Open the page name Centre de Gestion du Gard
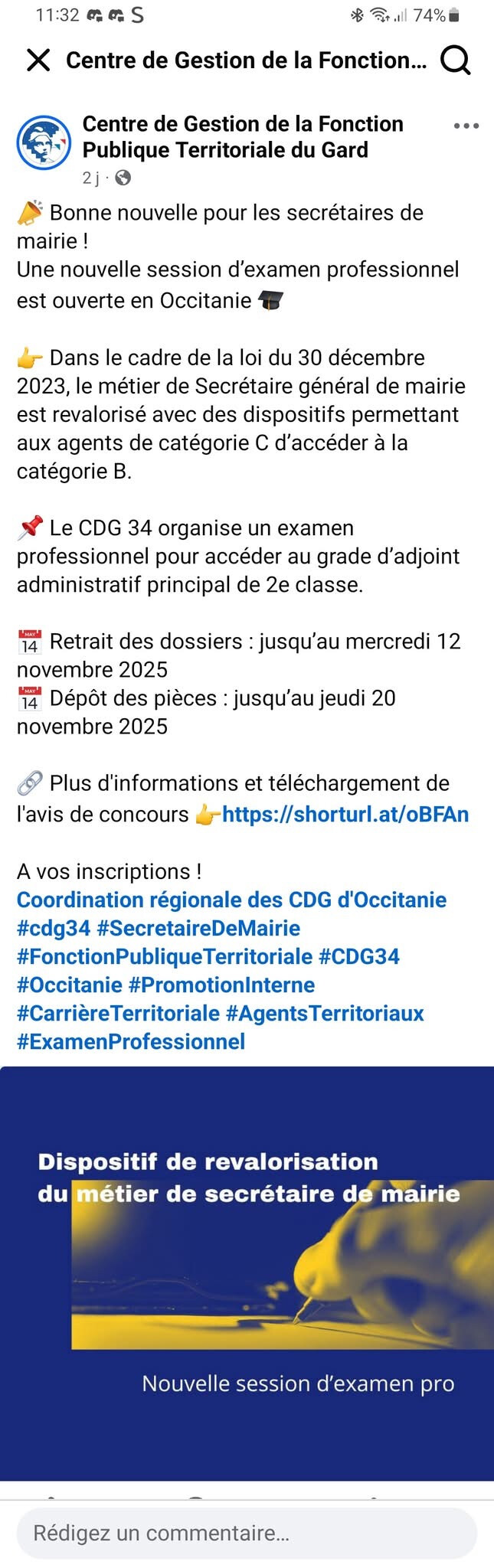Viewport: 494px width, 1568px height. [243, 136]
